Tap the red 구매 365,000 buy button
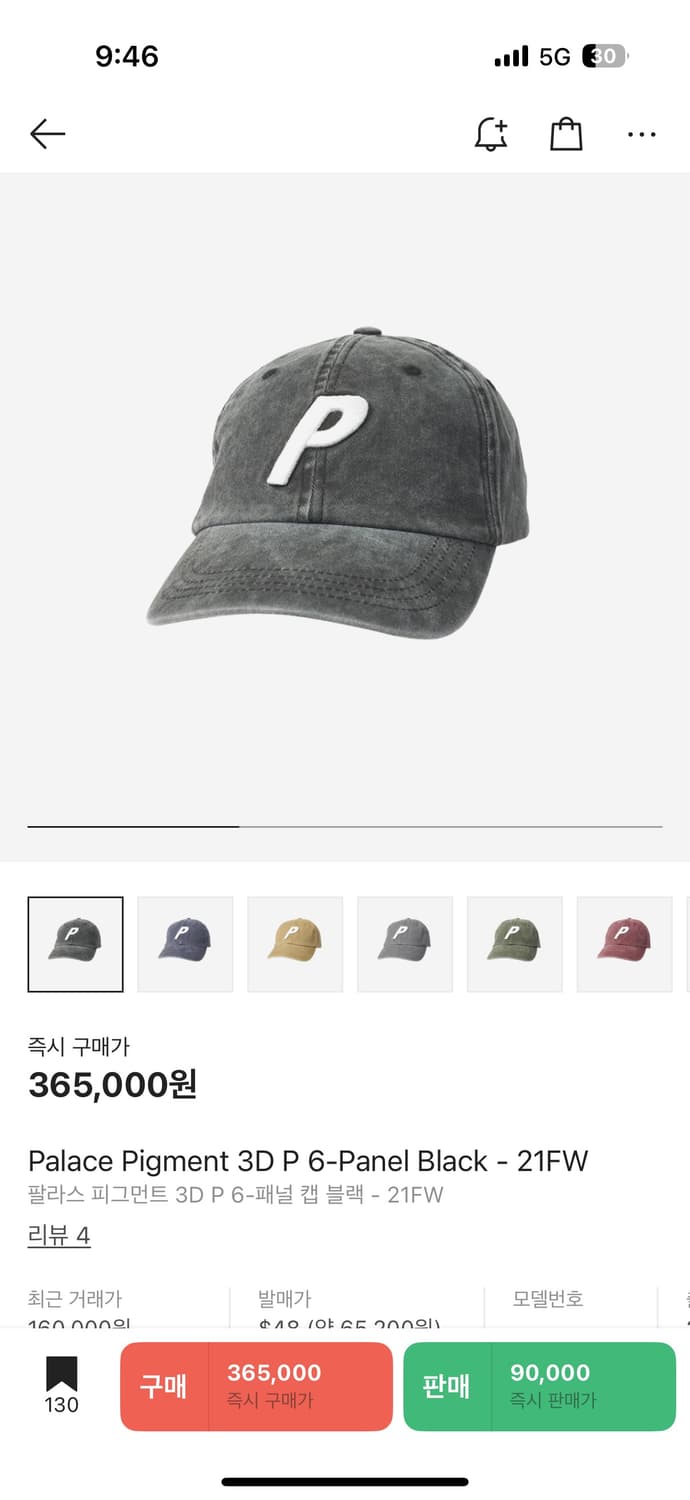This screenshot has height=1500, width=690. pyautogui.click(x=256, y=1386)
